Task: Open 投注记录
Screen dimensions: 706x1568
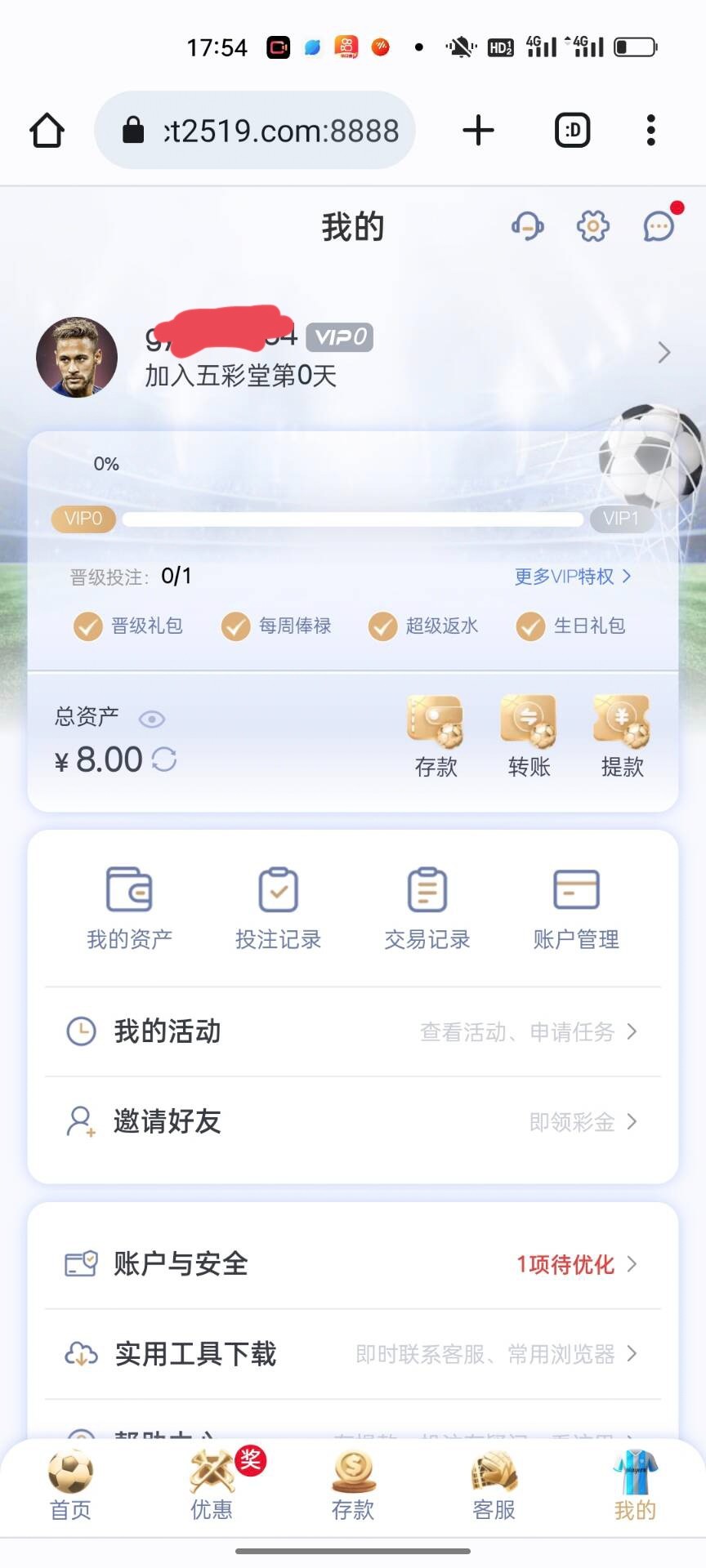Action: point(278,908)
